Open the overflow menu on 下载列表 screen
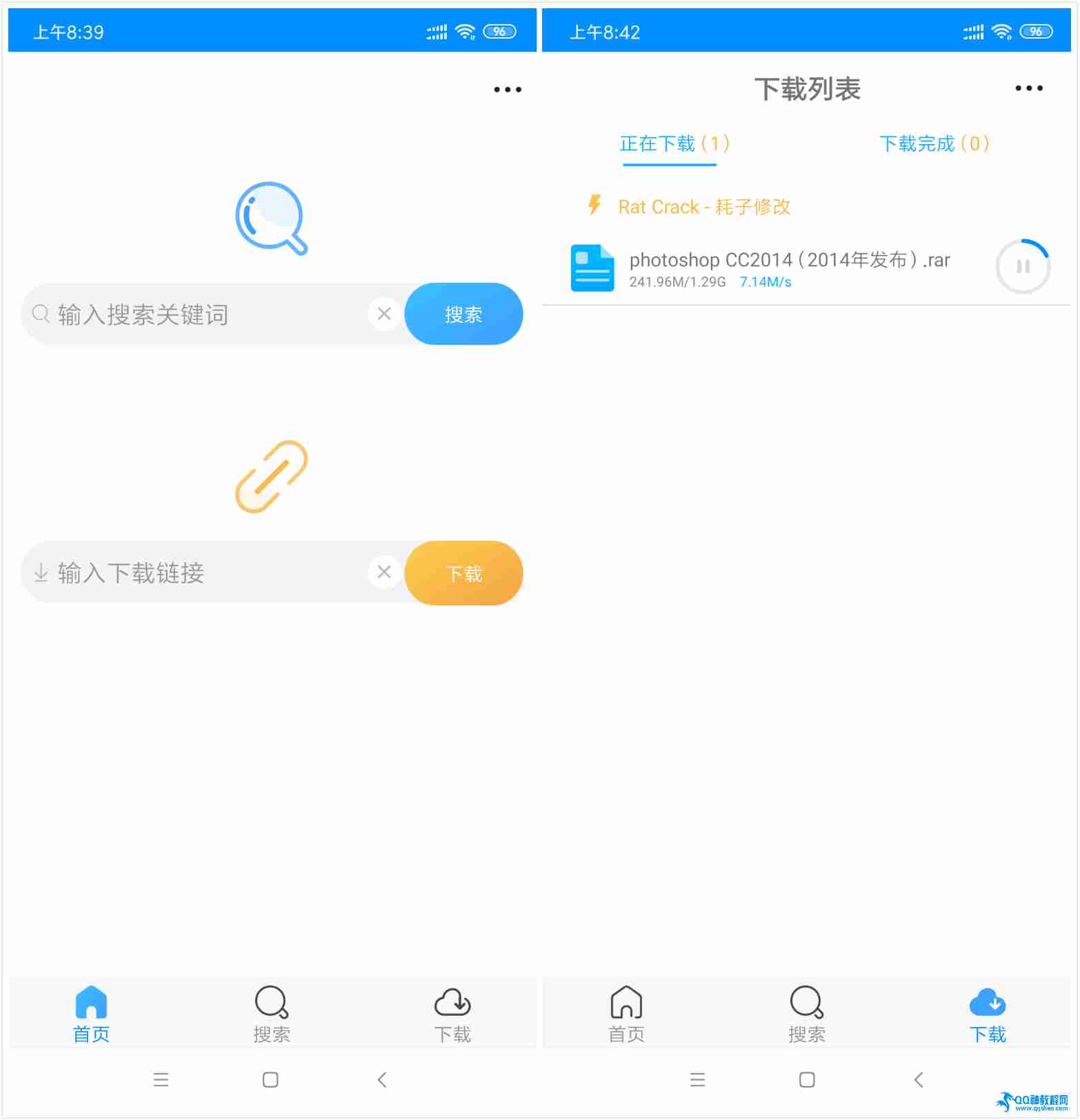This screenshot has height=1120, width=1080. (x=1028, y=88)
